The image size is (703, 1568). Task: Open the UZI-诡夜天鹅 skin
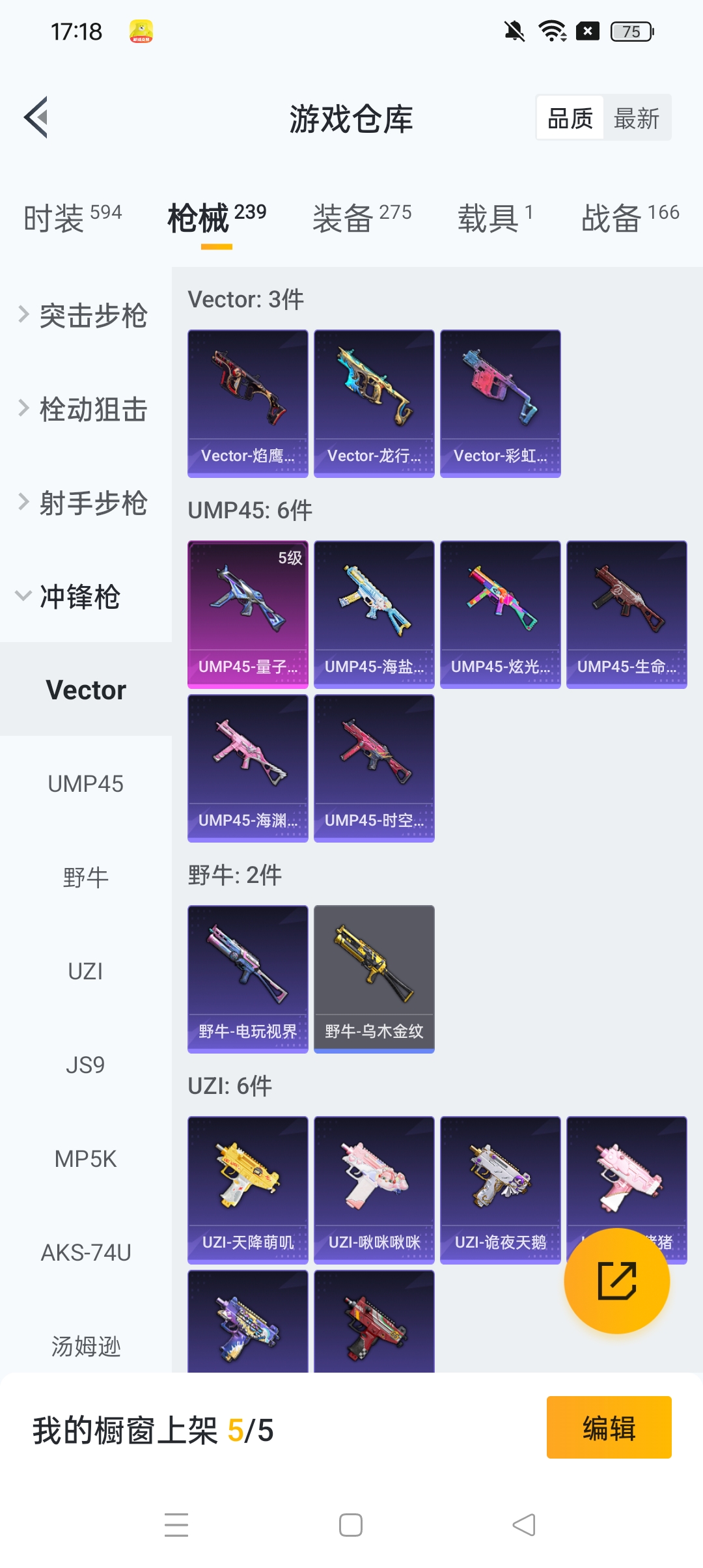(x=500, y=1190)
